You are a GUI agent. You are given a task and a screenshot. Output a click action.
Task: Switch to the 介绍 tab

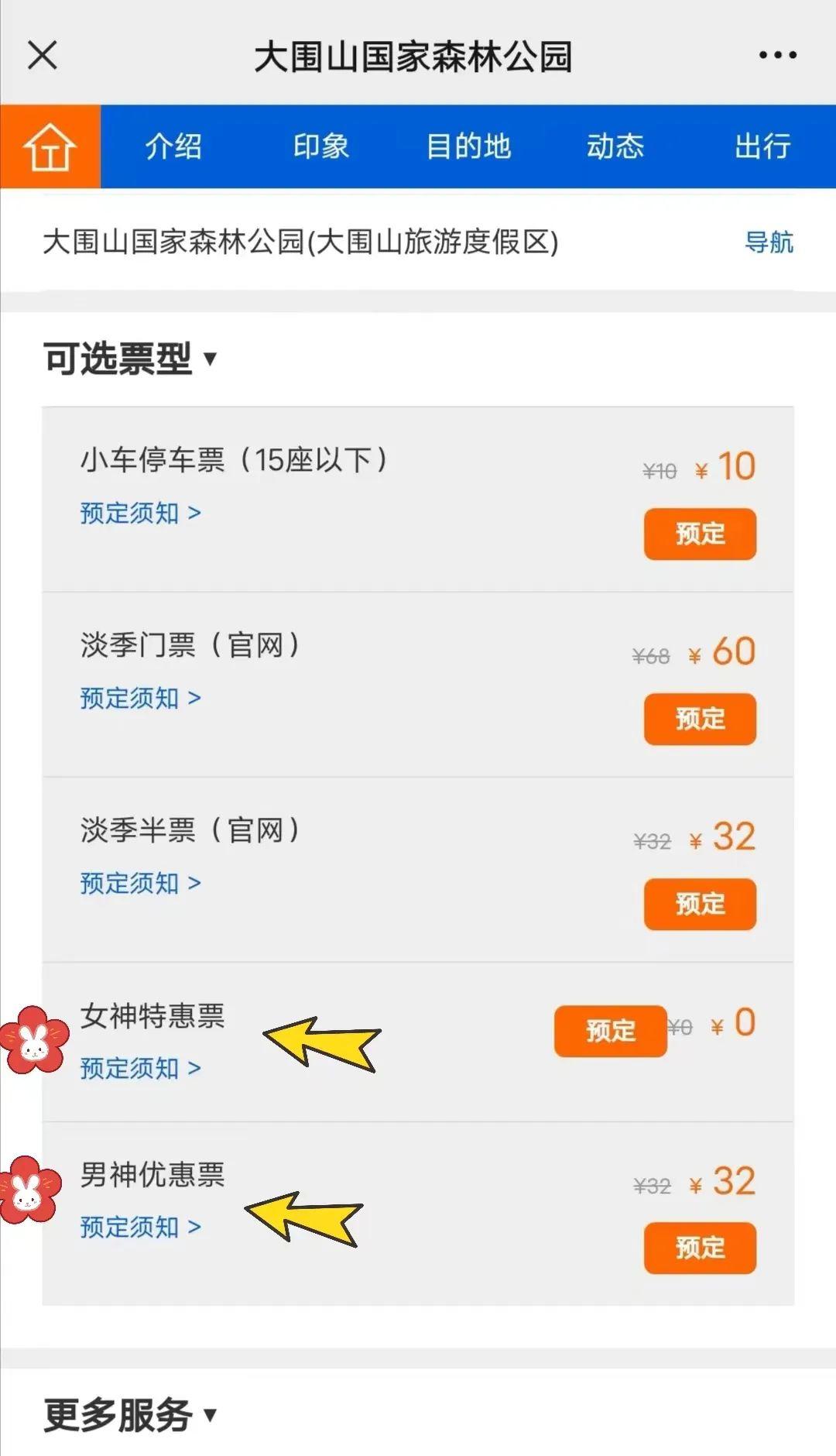point(173,146)
